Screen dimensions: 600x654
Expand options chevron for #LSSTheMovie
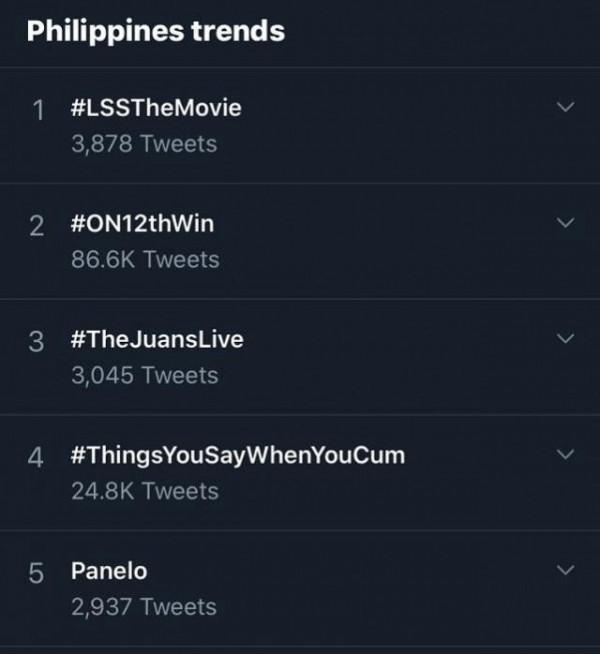click(565, 107)
